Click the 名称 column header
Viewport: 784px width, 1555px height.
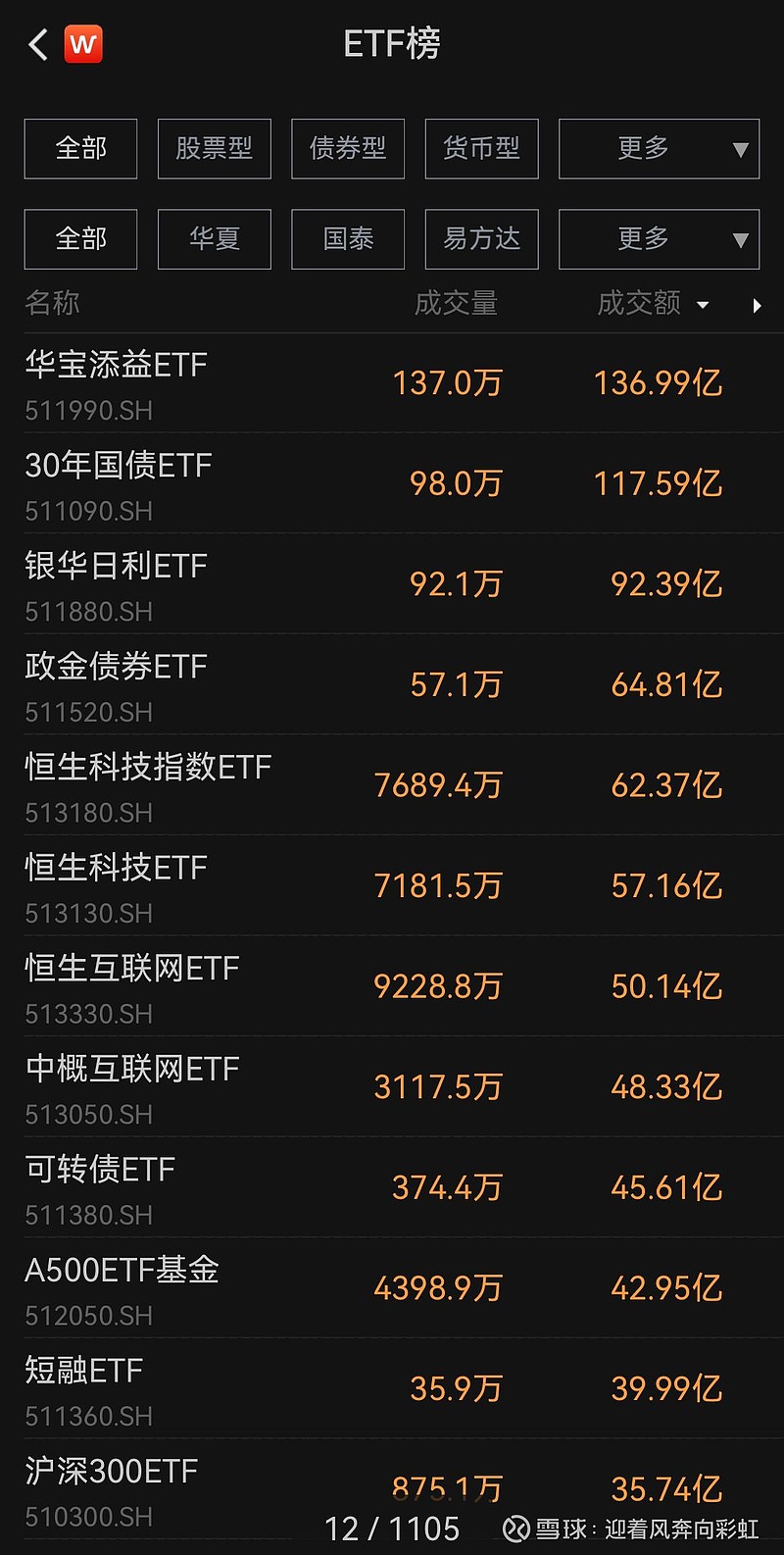click(x=52, y=304)
